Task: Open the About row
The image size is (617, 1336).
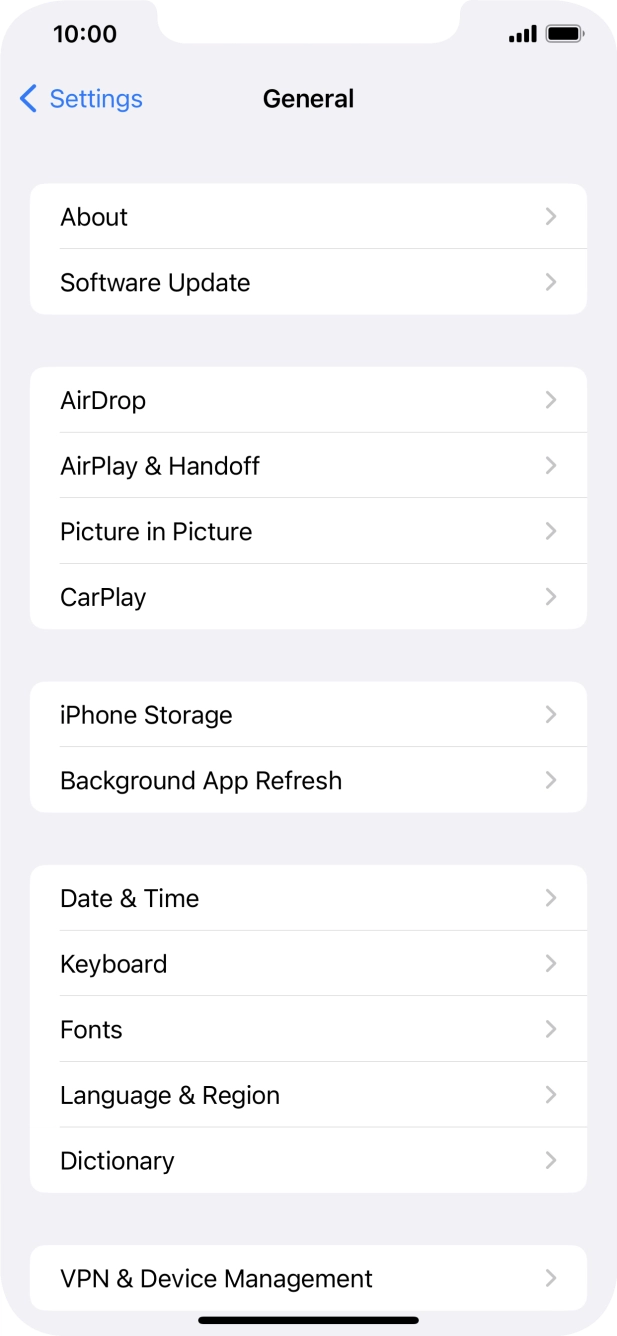Action: point(308,216)
